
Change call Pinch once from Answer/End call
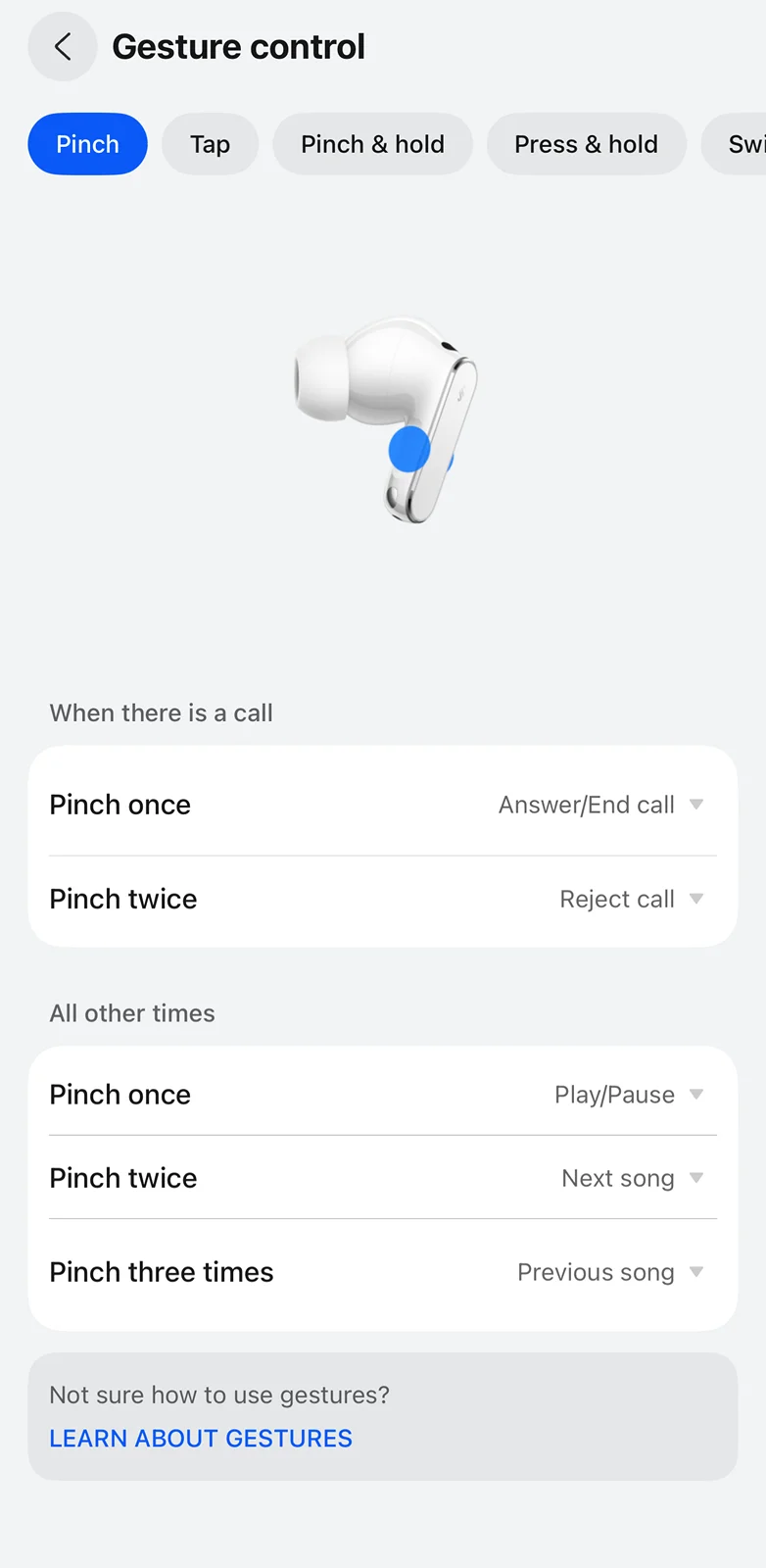click(600, 805)
